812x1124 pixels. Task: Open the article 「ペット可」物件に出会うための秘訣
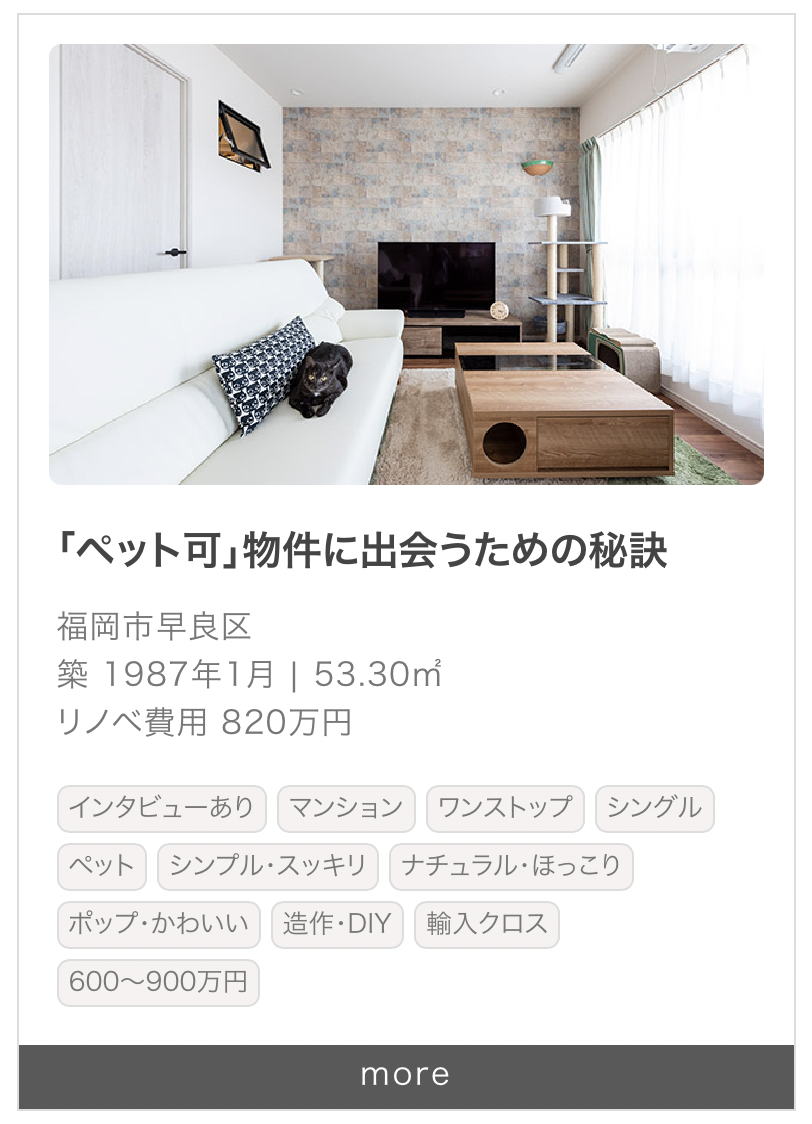point(362,551)
